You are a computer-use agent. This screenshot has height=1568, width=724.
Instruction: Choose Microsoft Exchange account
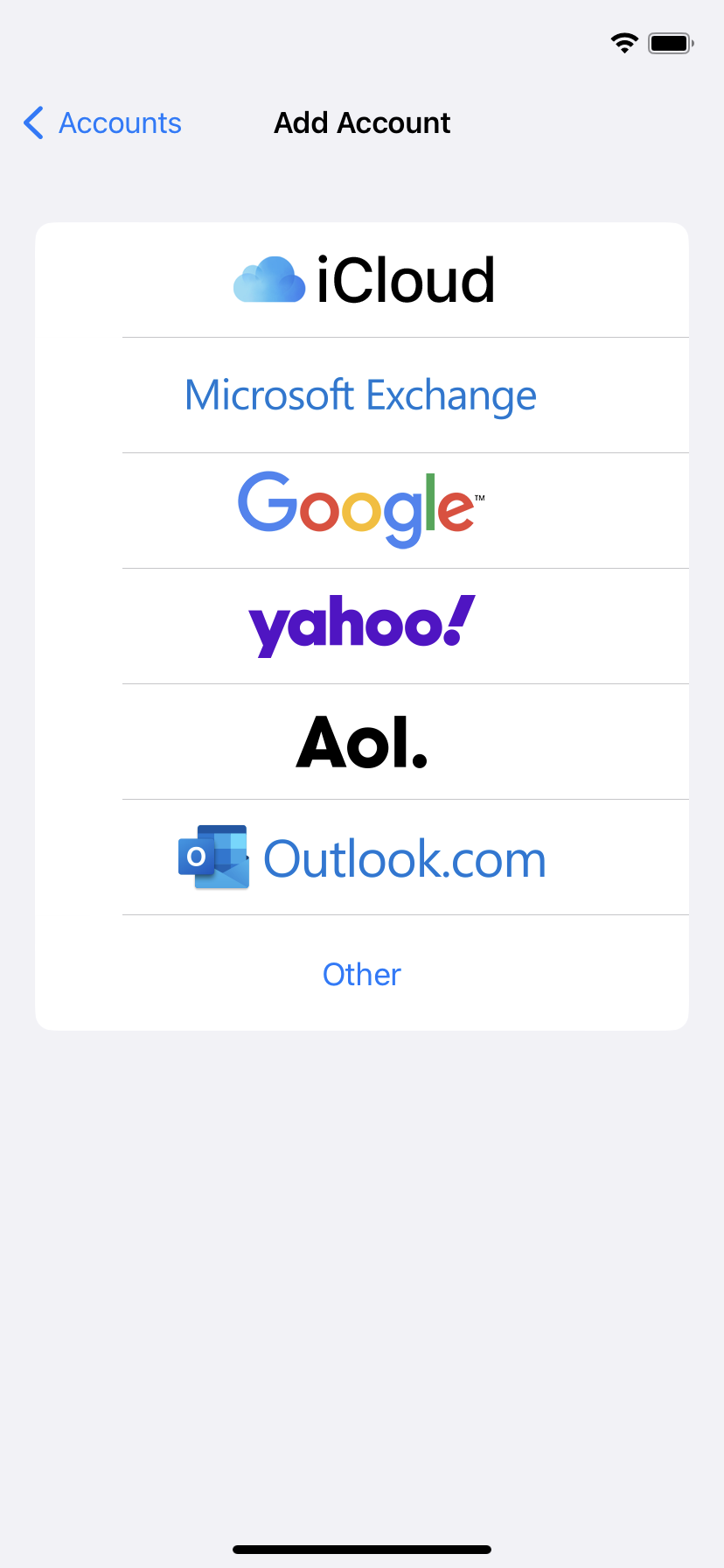(362, 395)
